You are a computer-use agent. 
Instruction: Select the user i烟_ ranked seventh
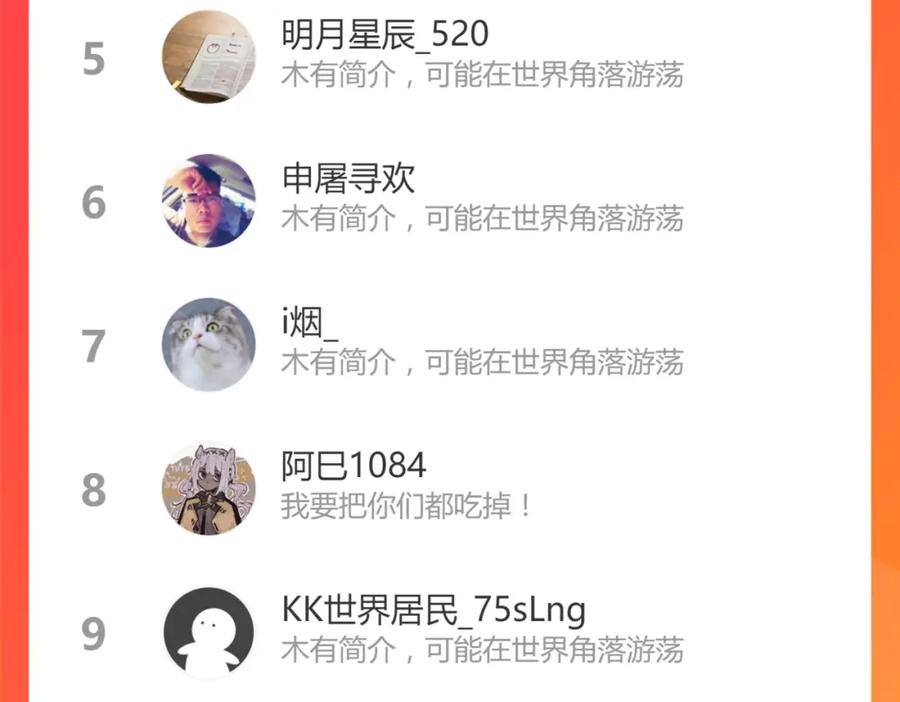pyautogui.click(x=450, y=345)
